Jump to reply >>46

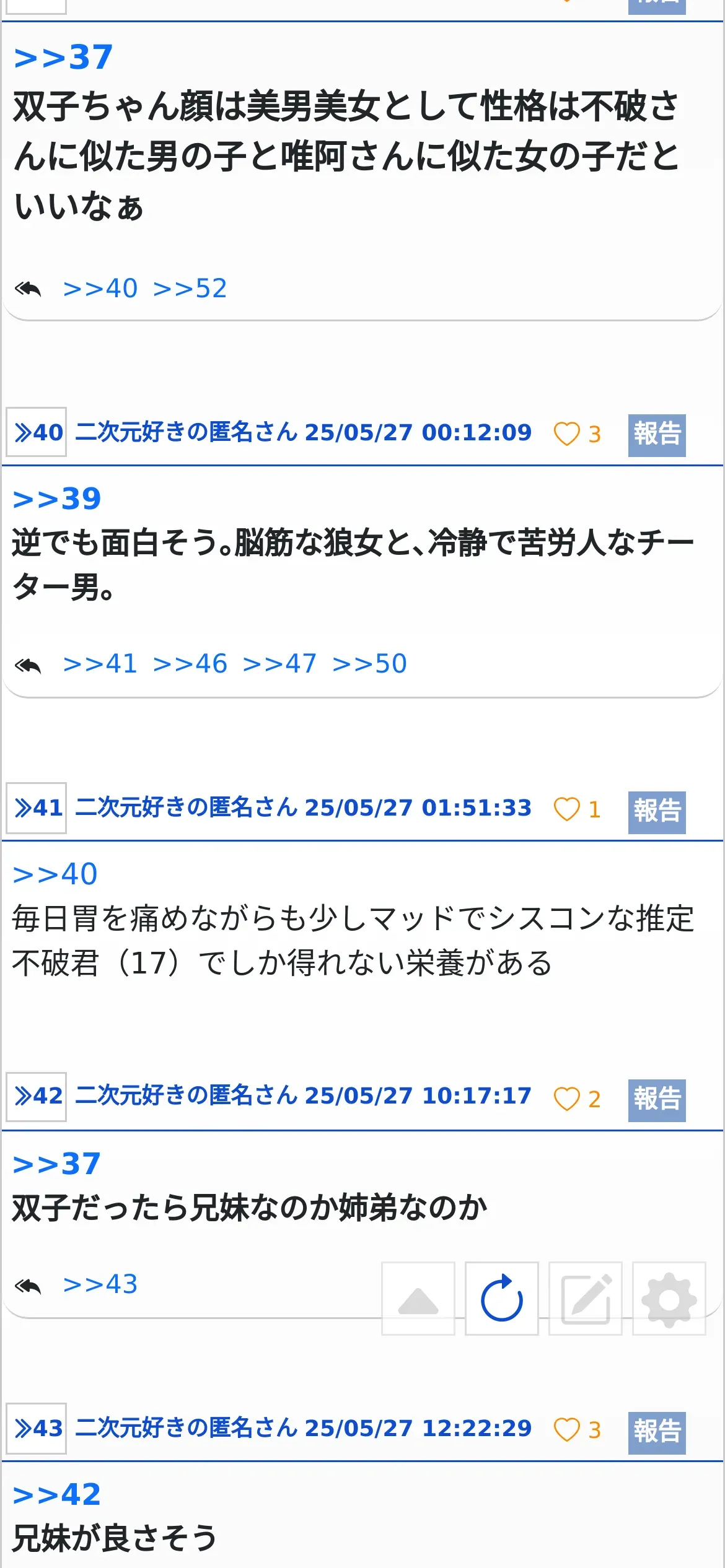[x=190, y=664]
